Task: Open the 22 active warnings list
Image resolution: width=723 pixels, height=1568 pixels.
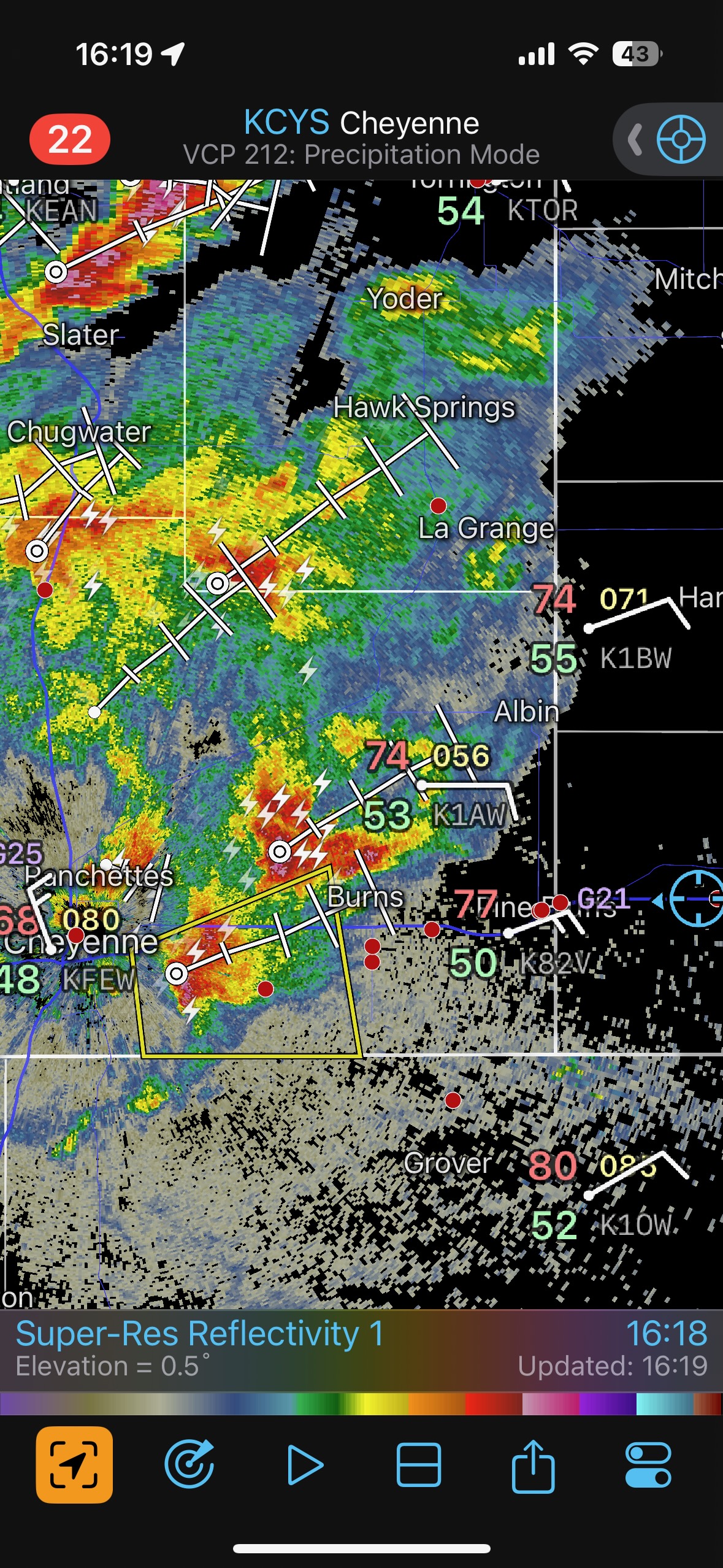Action: pos(69,139)
